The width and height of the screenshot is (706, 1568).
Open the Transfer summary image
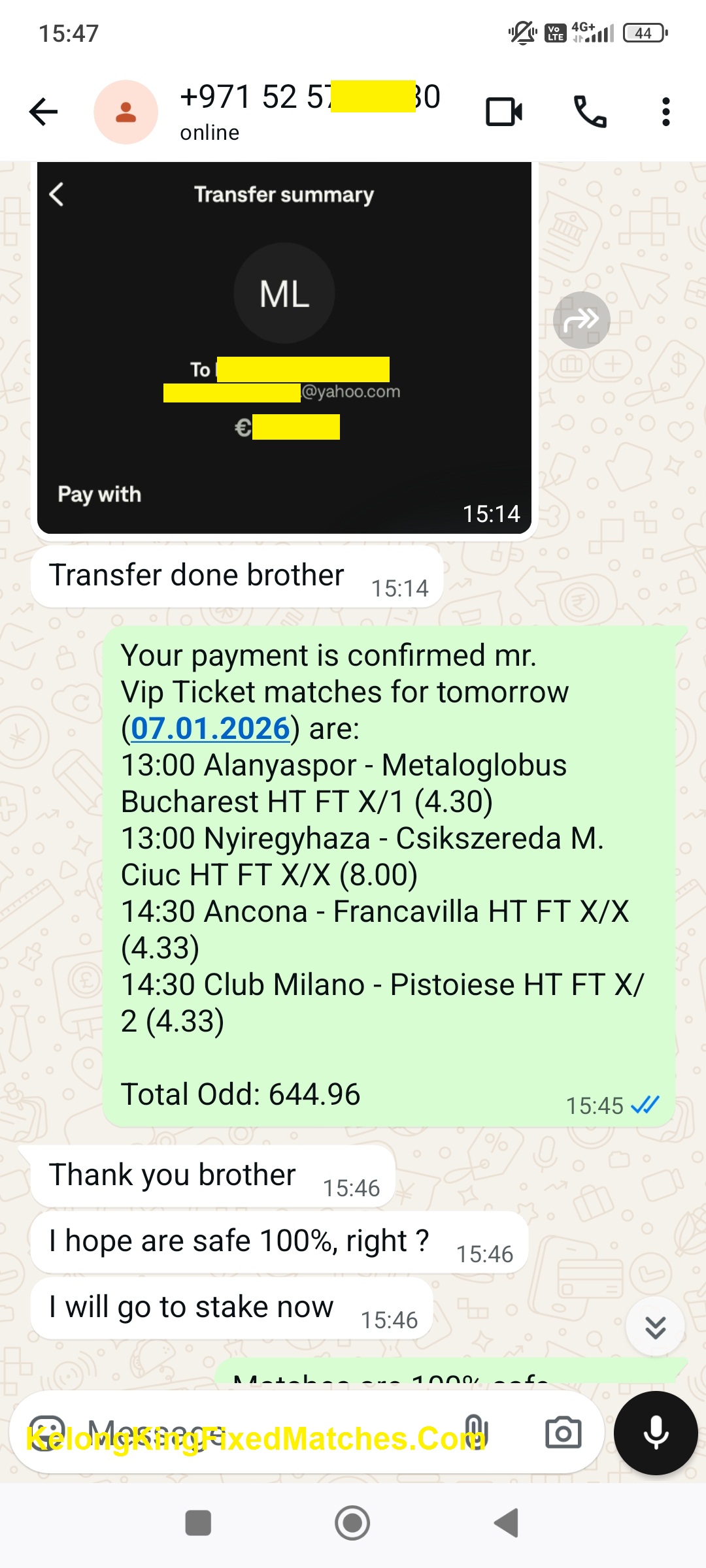click(284, 346)
